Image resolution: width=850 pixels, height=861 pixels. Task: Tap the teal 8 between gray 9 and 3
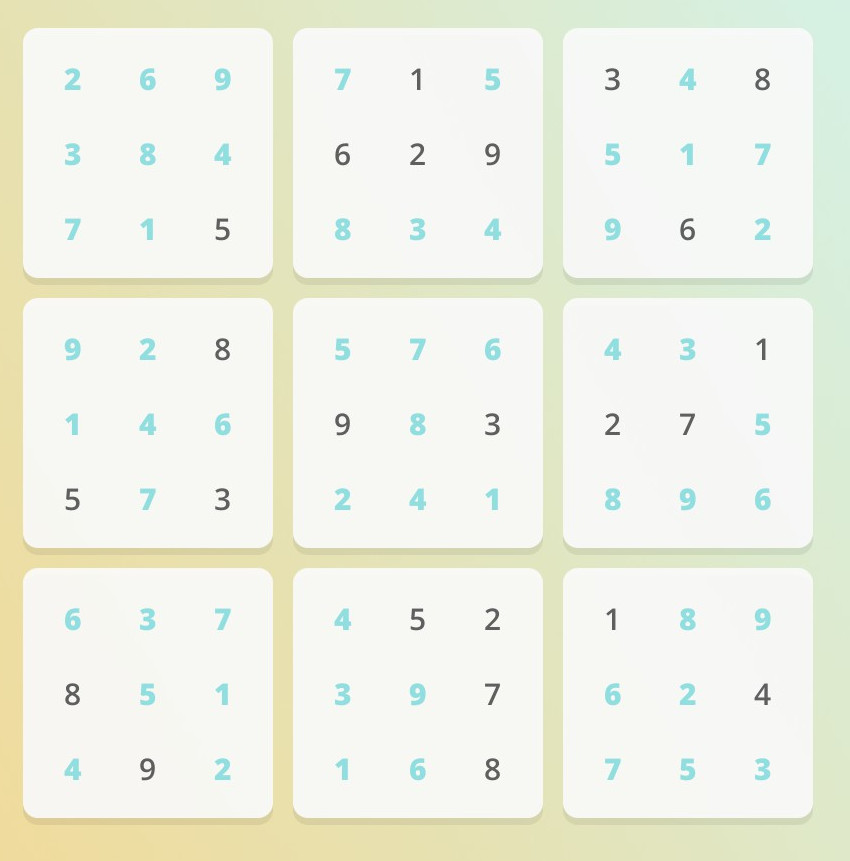[417, 425]
